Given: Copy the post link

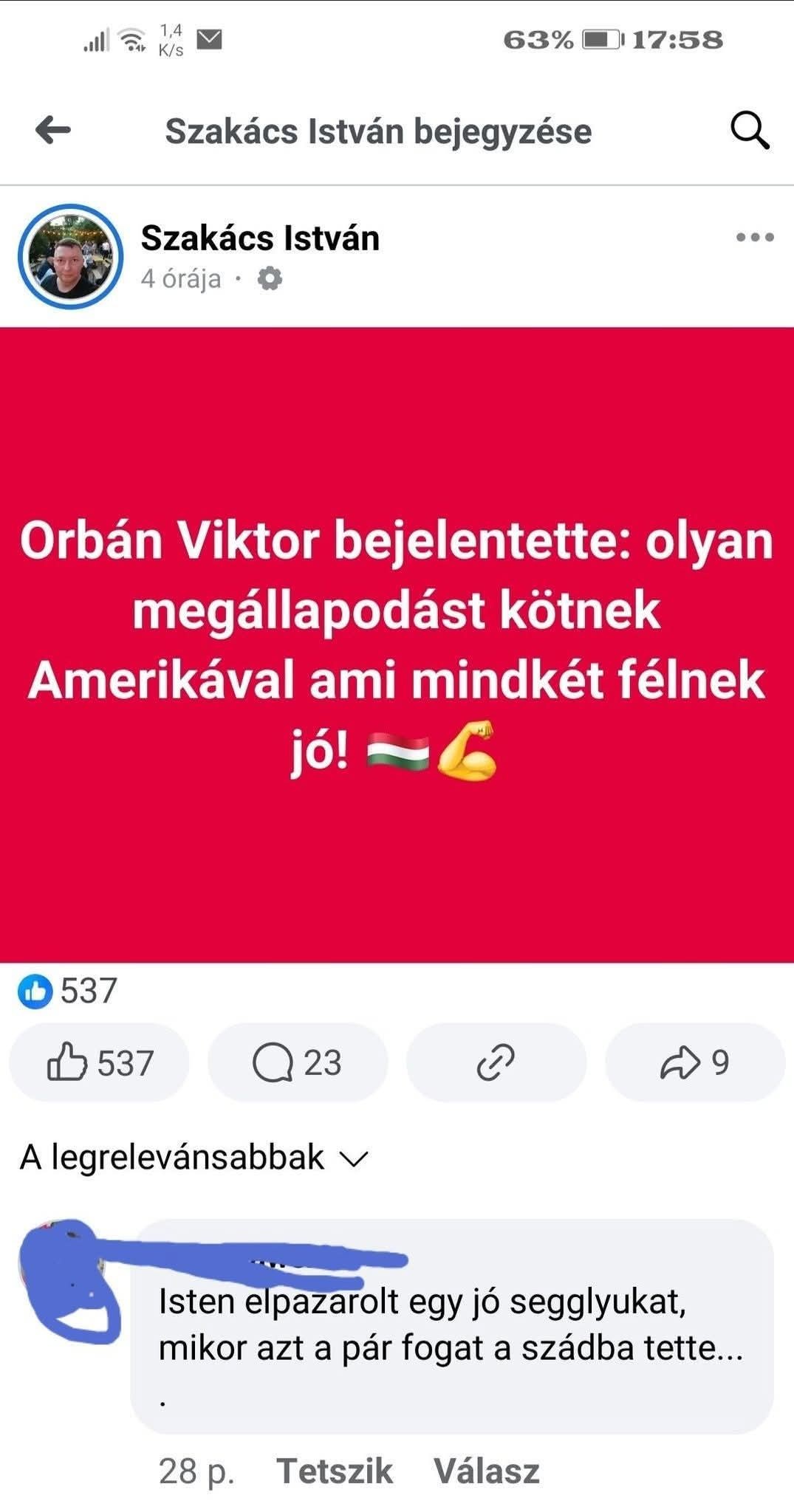Looking at the screenshot, I should click(x=496, y=1062).
